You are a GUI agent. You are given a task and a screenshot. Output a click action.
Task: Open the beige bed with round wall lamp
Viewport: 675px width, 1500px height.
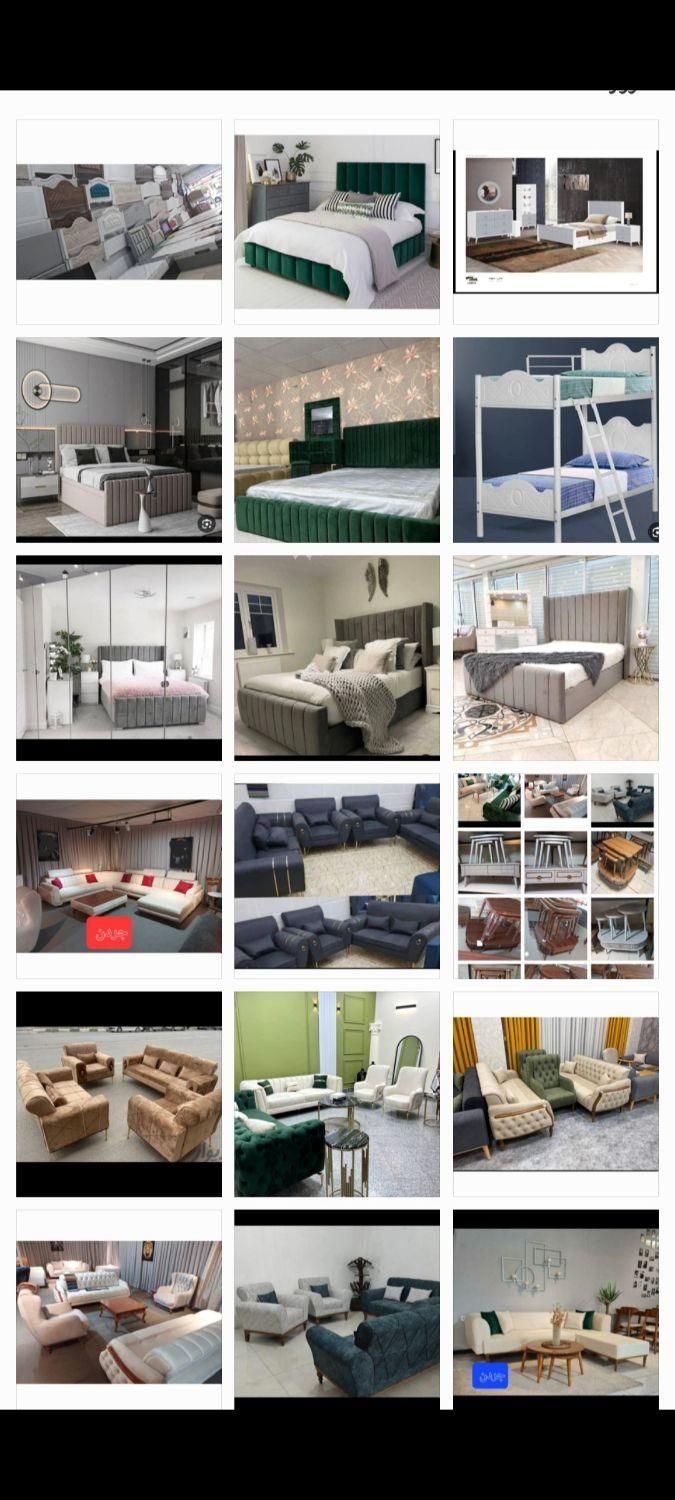pyautogui.click(x=119, y=440)
